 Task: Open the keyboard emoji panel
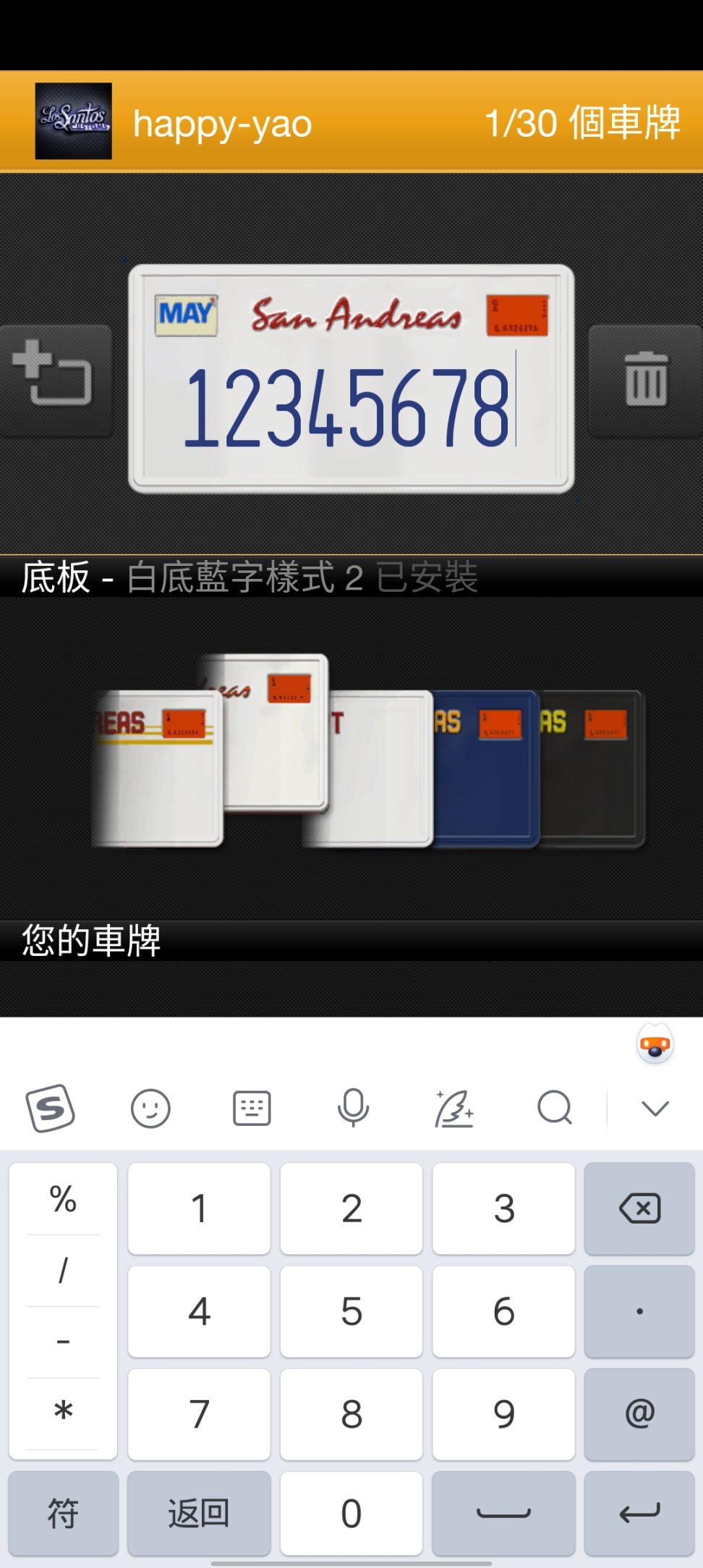(150, 1108)
